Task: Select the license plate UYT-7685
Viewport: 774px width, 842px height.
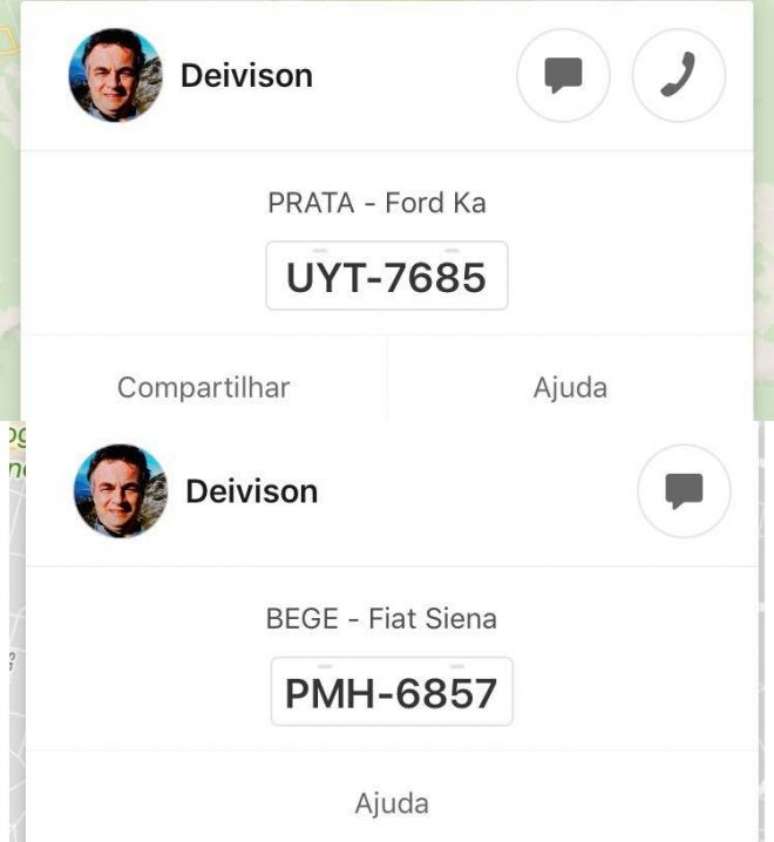Action: tap(387, 275)
